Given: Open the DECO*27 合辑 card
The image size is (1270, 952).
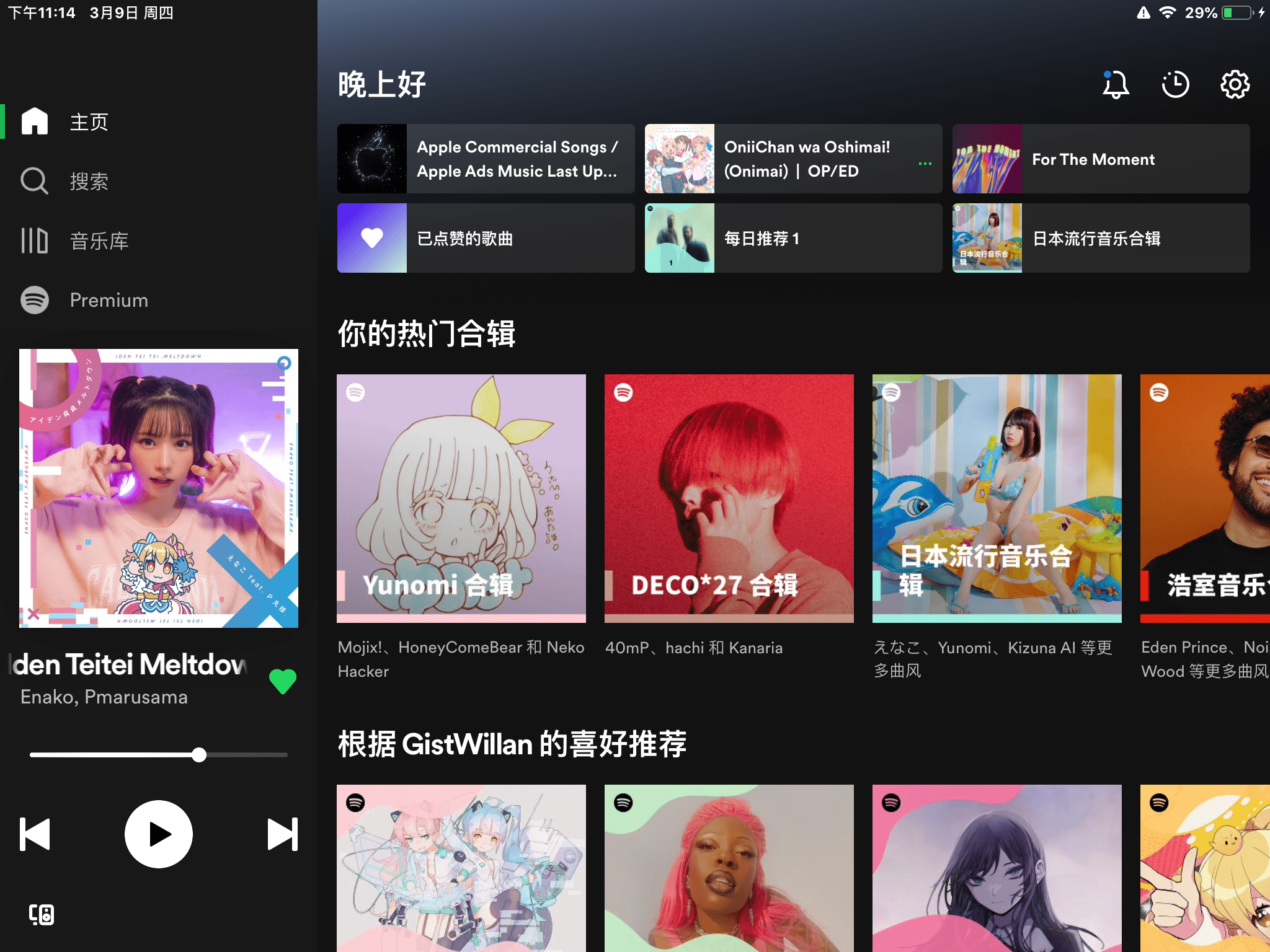Looking at the screenshot, I should [x=729, y=498].
